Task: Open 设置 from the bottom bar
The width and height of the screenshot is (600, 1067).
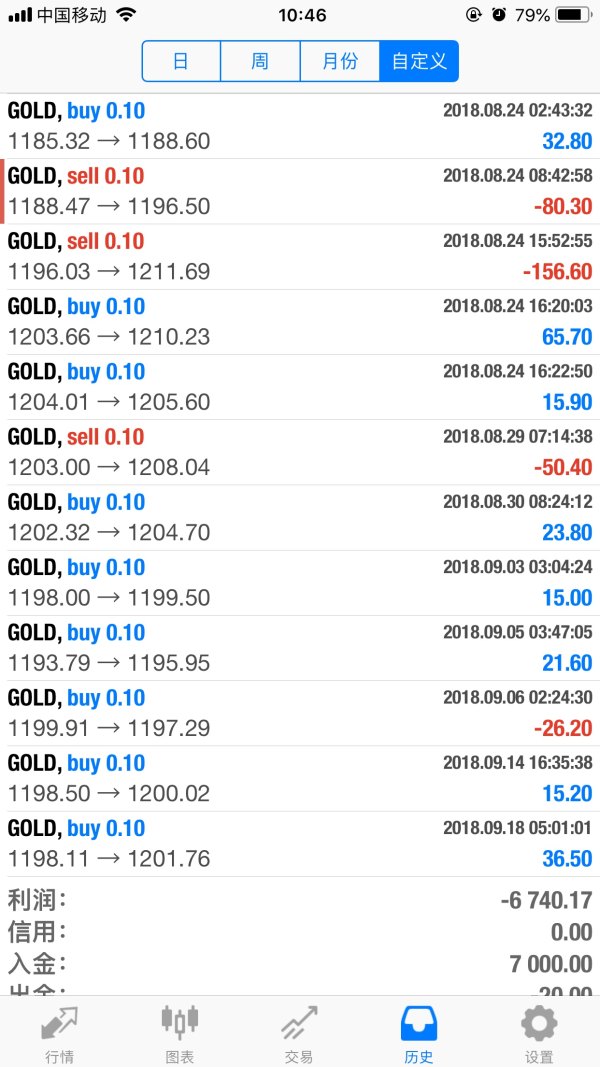Action: (x=539, y=1033)
